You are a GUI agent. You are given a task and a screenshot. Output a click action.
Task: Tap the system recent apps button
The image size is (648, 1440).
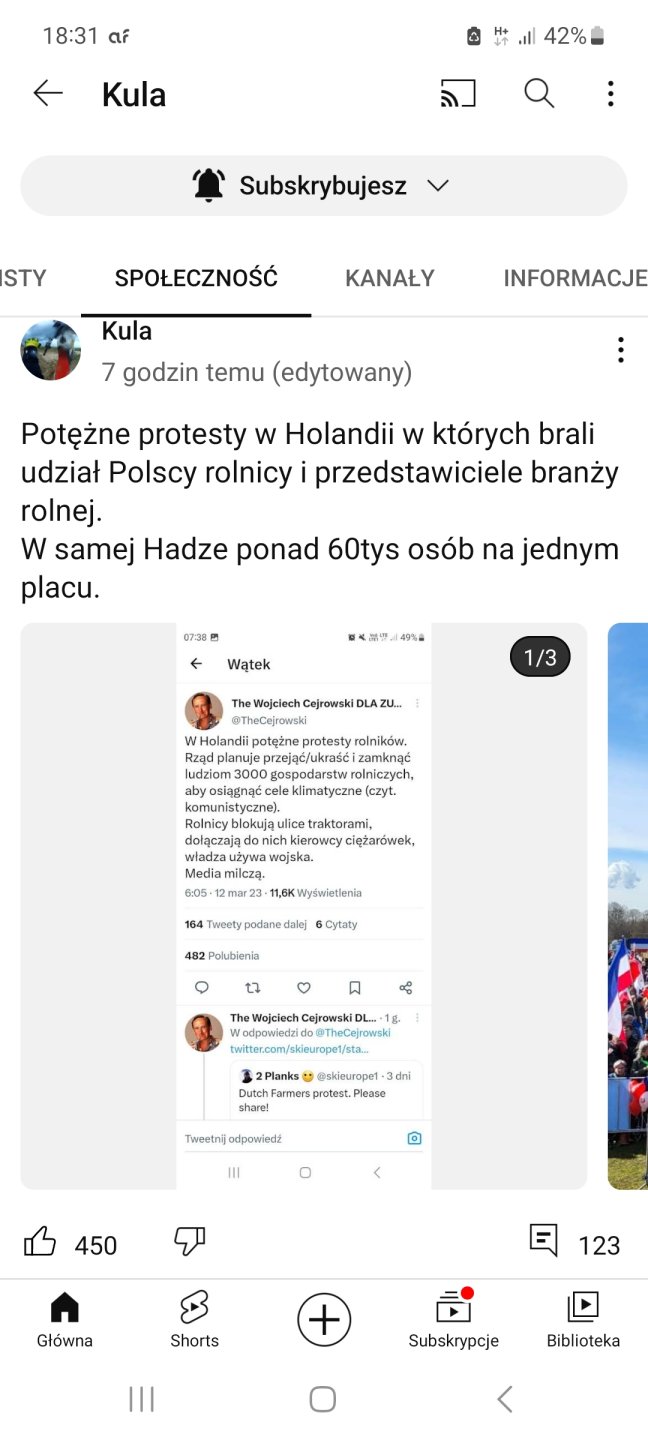(x=142, y=1399)
